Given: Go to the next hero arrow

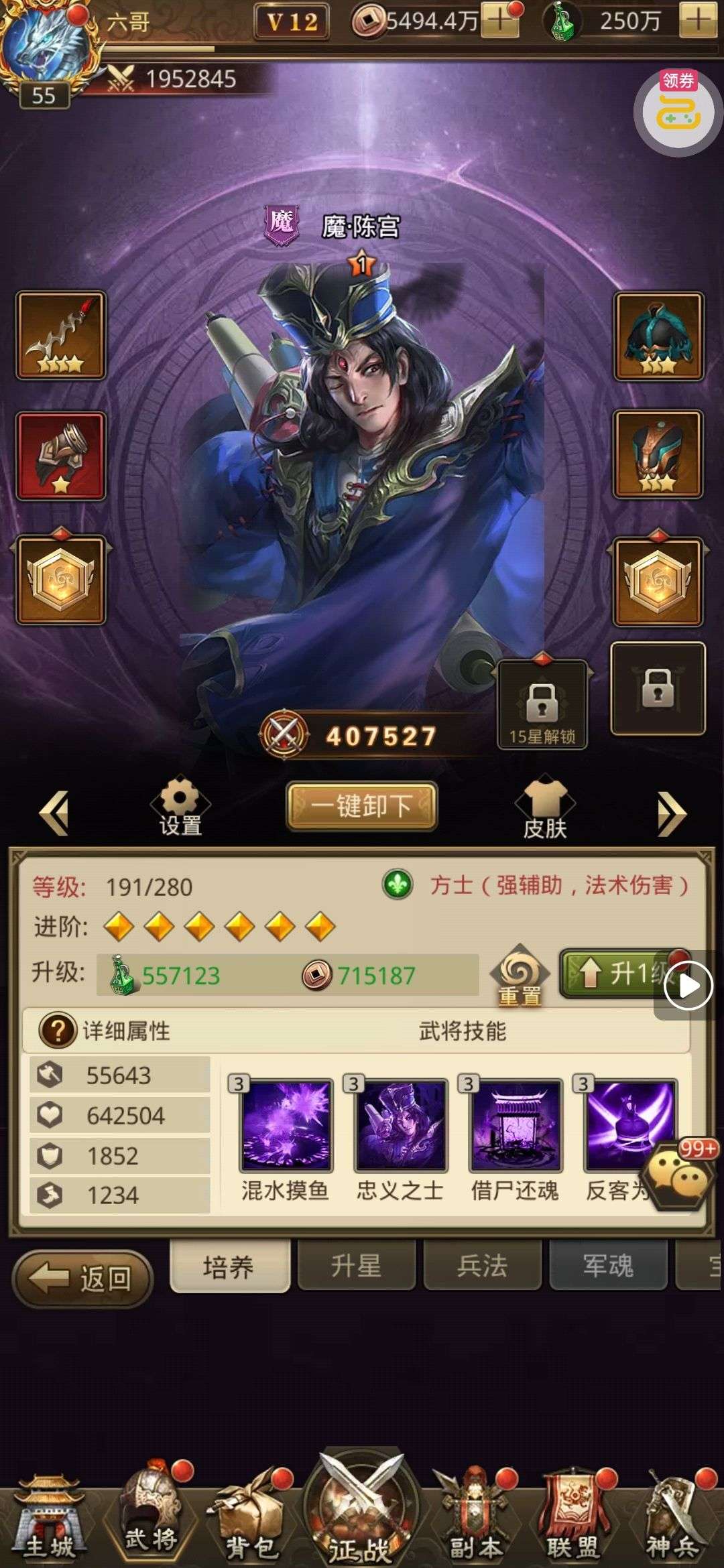Looking at the screenshot, I should pyautogui.click(x=671, y=813).
